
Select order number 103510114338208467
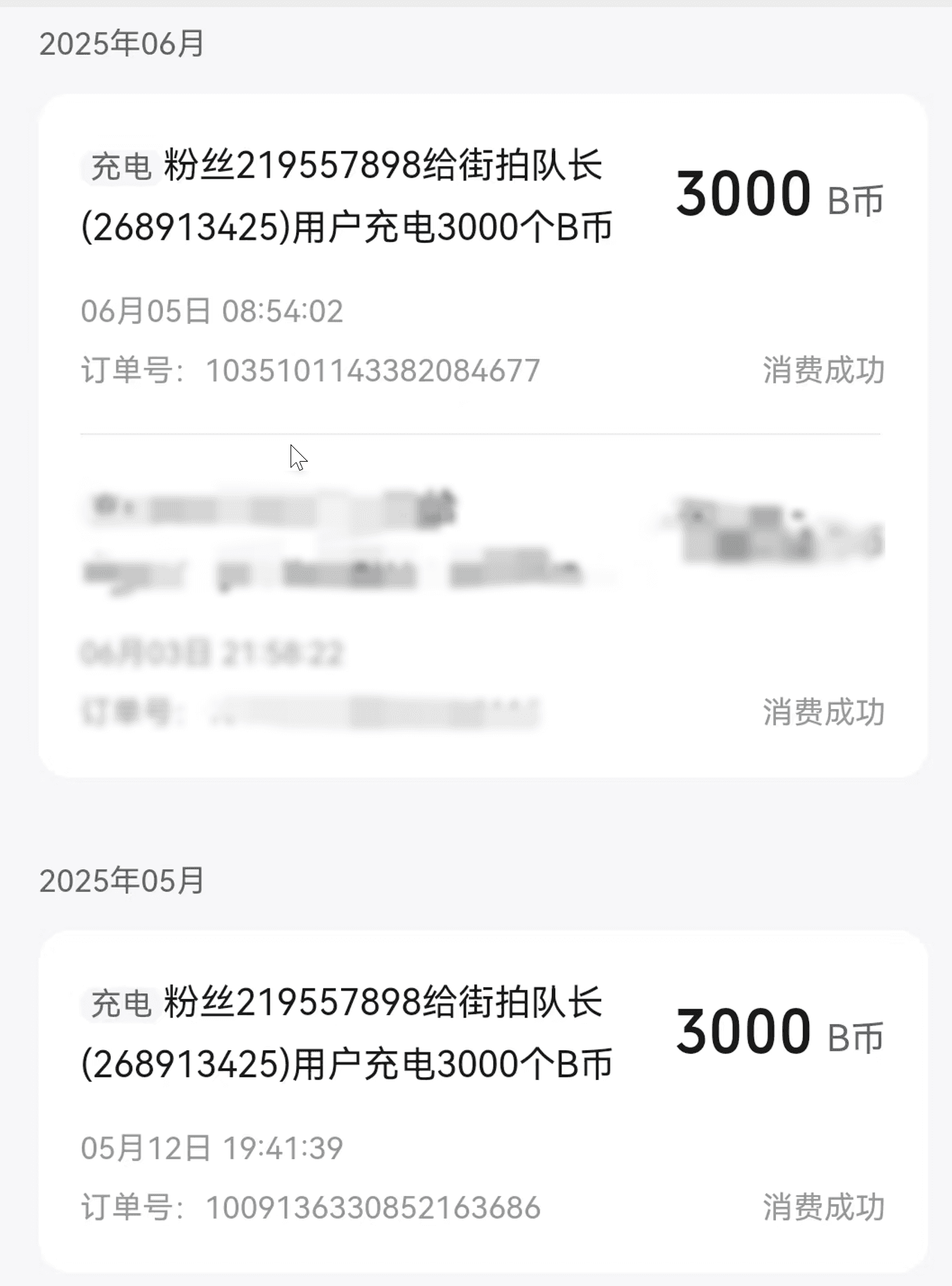[374, 370]
